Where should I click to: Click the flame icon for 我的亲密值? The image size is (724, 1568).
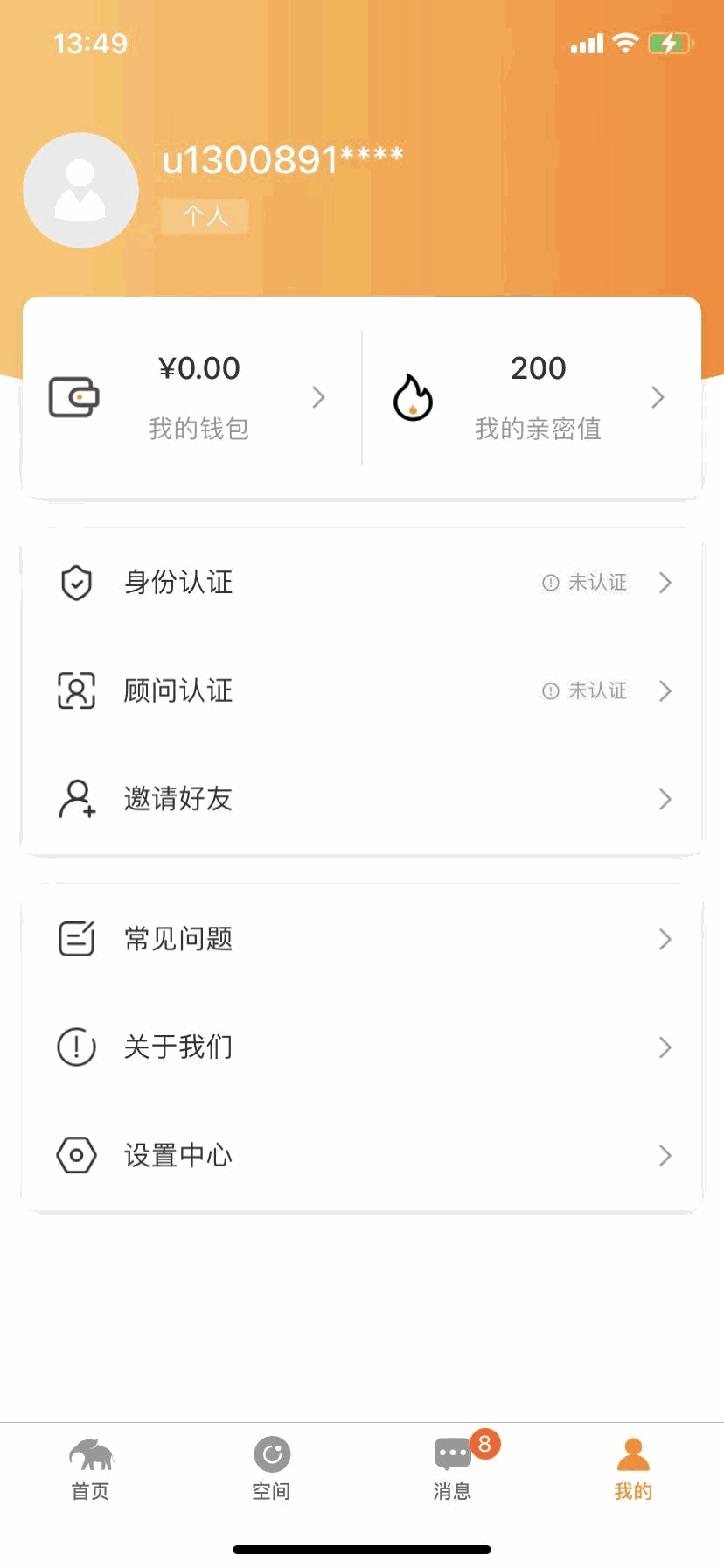[411, 396]
